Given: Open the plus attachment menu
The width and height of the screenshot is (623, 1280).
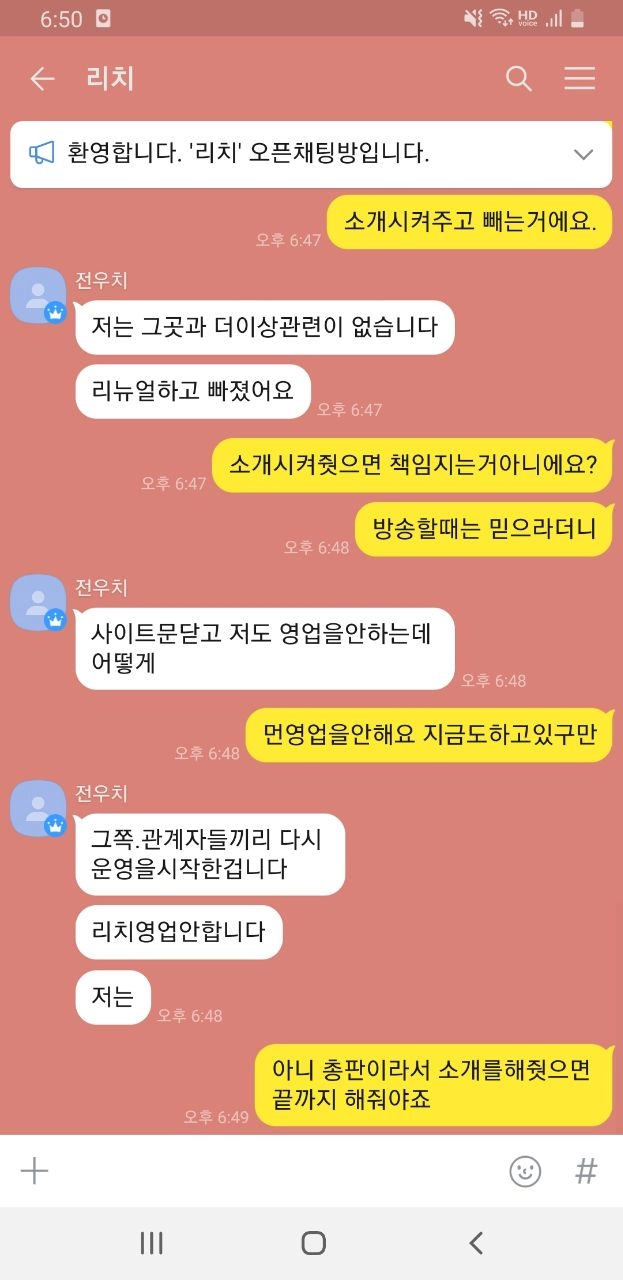Looking at the screenshot, I should click(x=34, y=1171).
